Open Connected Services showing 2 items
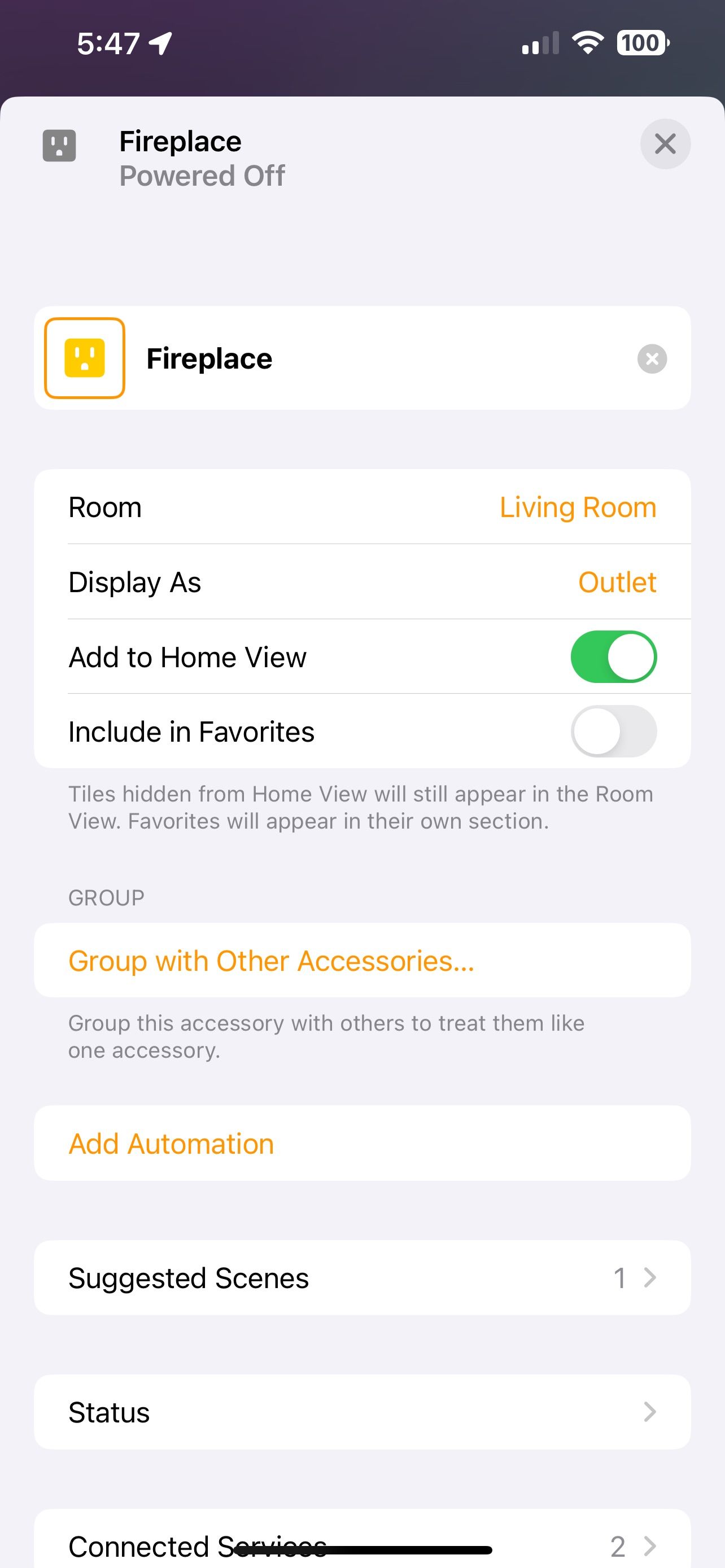The image size is (725, 1568). [x=362, y=1545]
